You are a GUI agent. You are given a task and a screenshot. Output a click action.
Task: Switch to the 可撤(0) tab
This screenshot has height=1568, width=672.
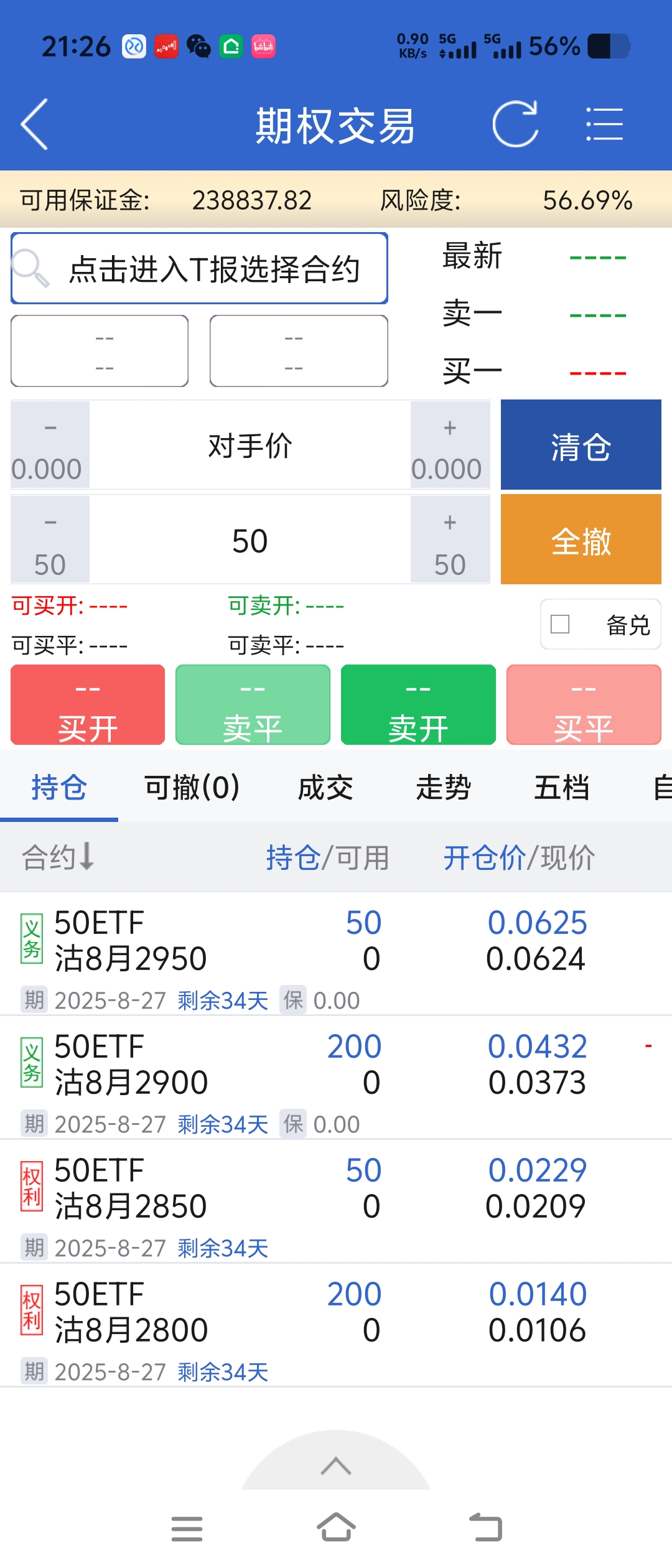192,788
